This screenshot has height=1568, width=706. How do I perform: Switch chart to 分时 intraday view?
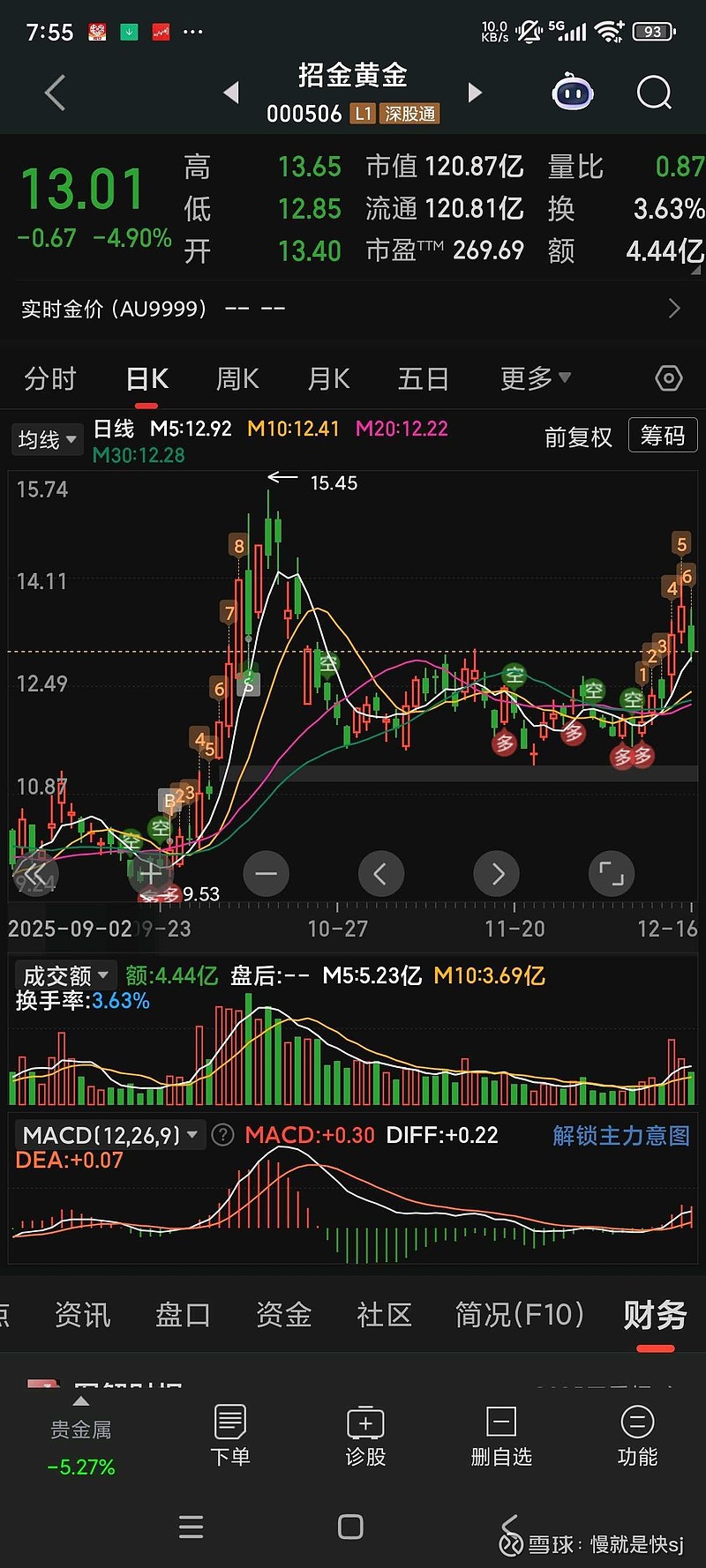click(x=50, y=377)
